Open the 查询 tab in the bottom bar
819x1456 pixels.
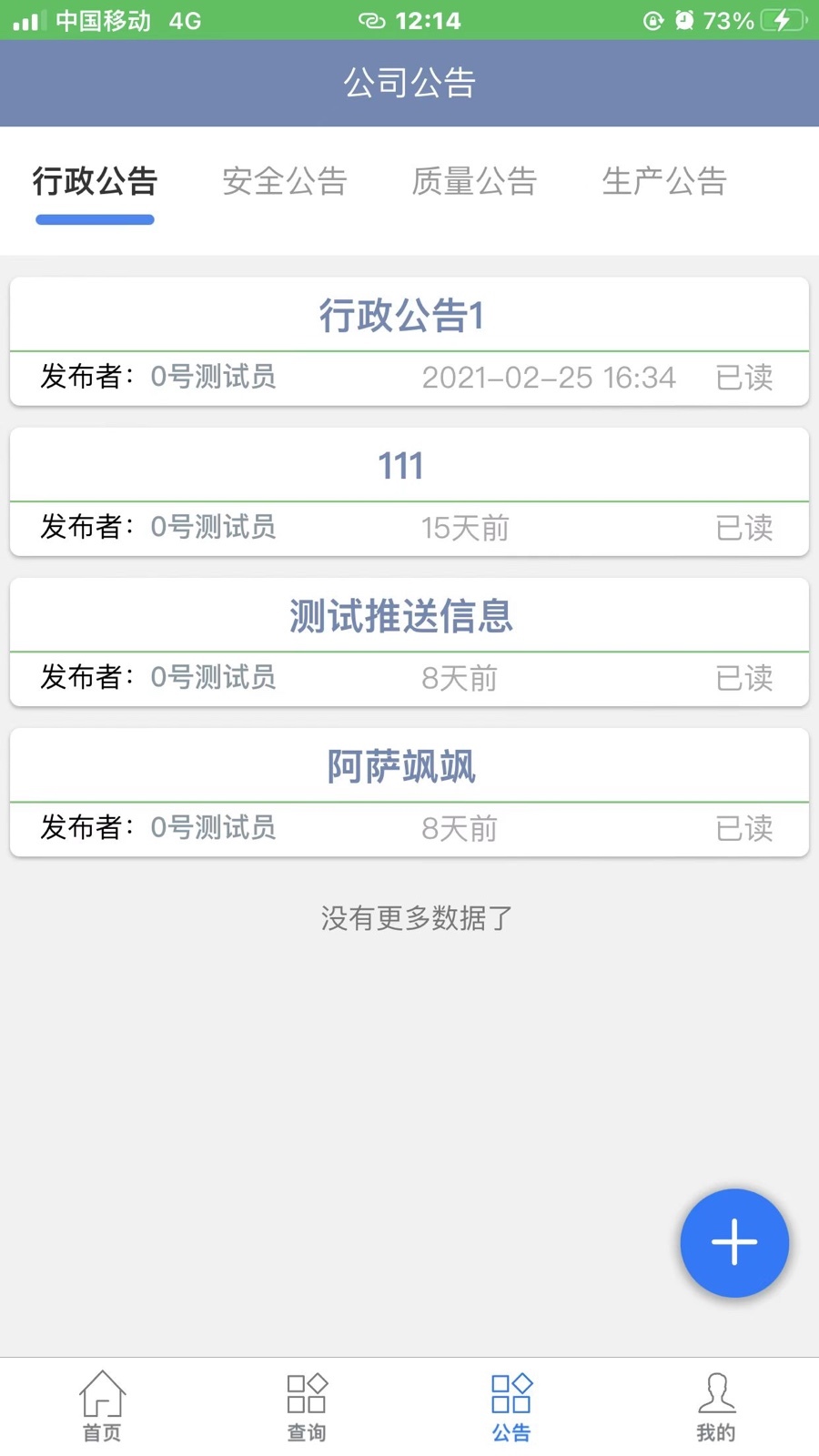pyautogui.click(x=307, y=1407)
